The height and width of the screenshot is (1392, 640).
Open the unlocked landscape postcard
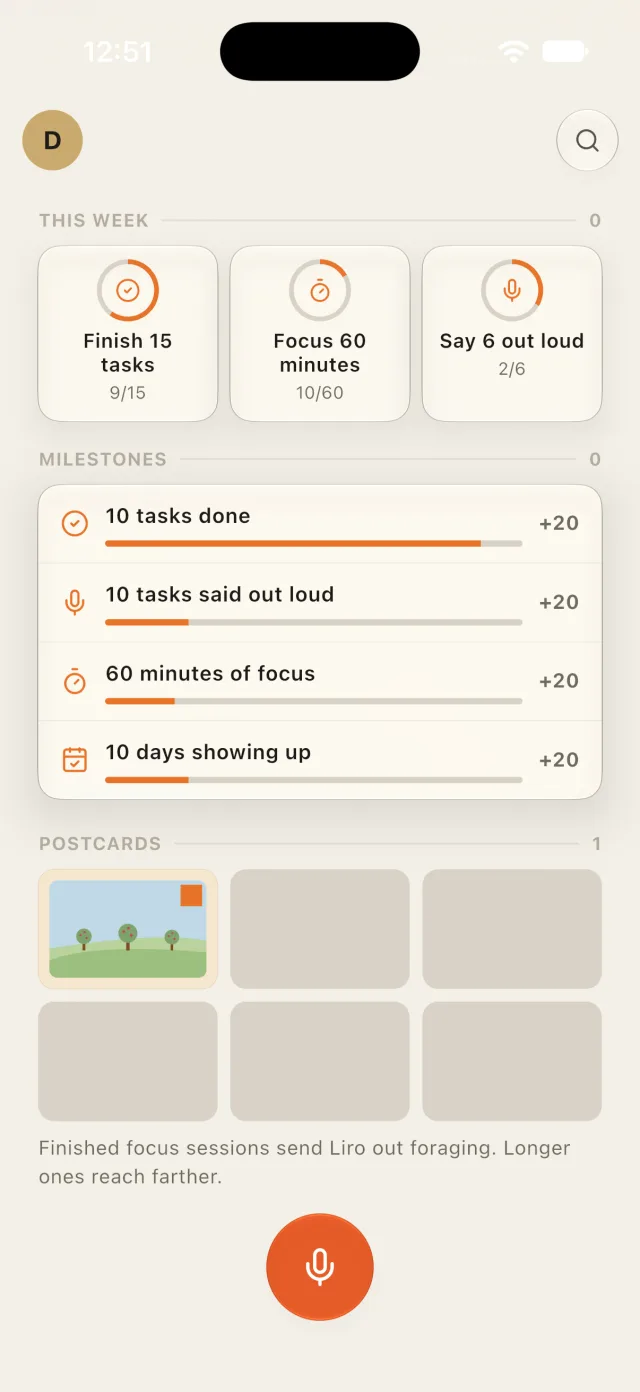128,929
